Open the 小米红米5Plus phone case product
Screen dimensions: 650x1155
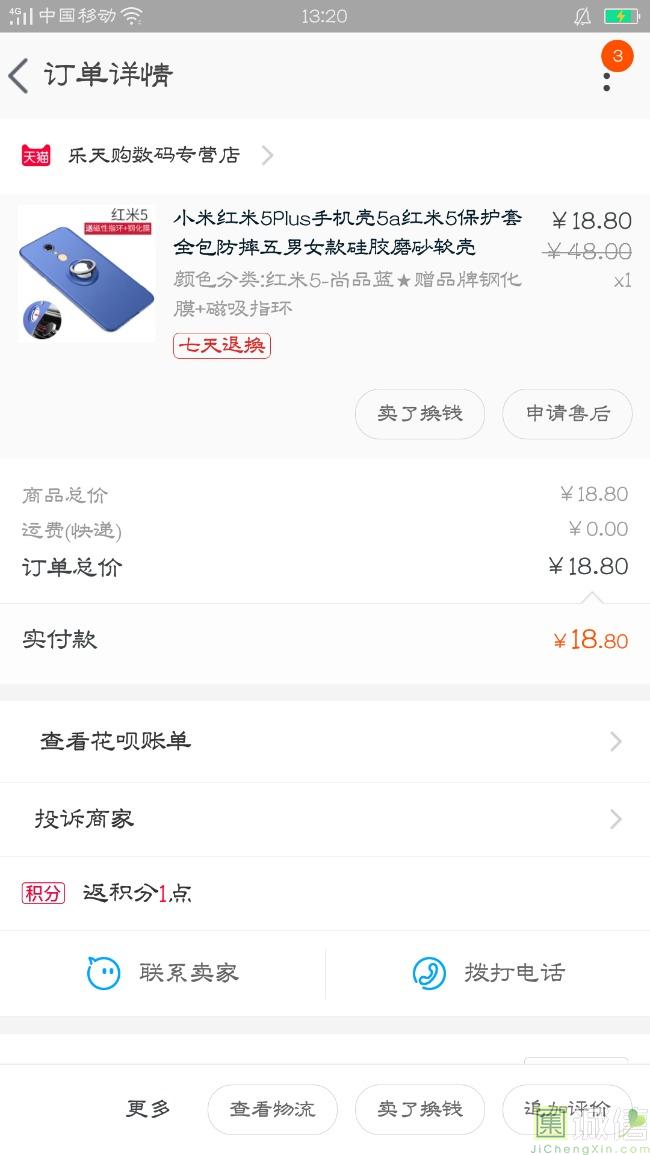pyautogui.click(x=324, y=274)
